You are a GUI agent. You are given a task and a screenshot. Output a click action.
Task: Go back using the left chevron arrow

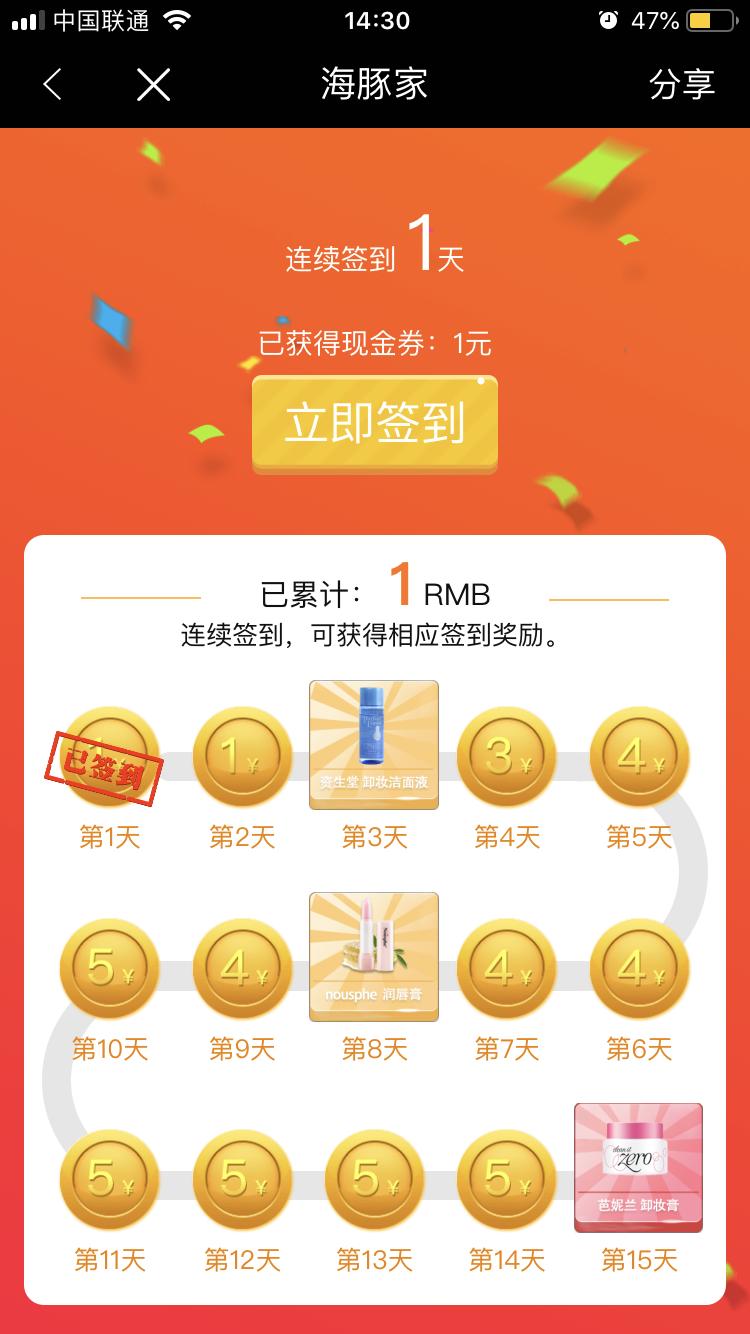52,86
